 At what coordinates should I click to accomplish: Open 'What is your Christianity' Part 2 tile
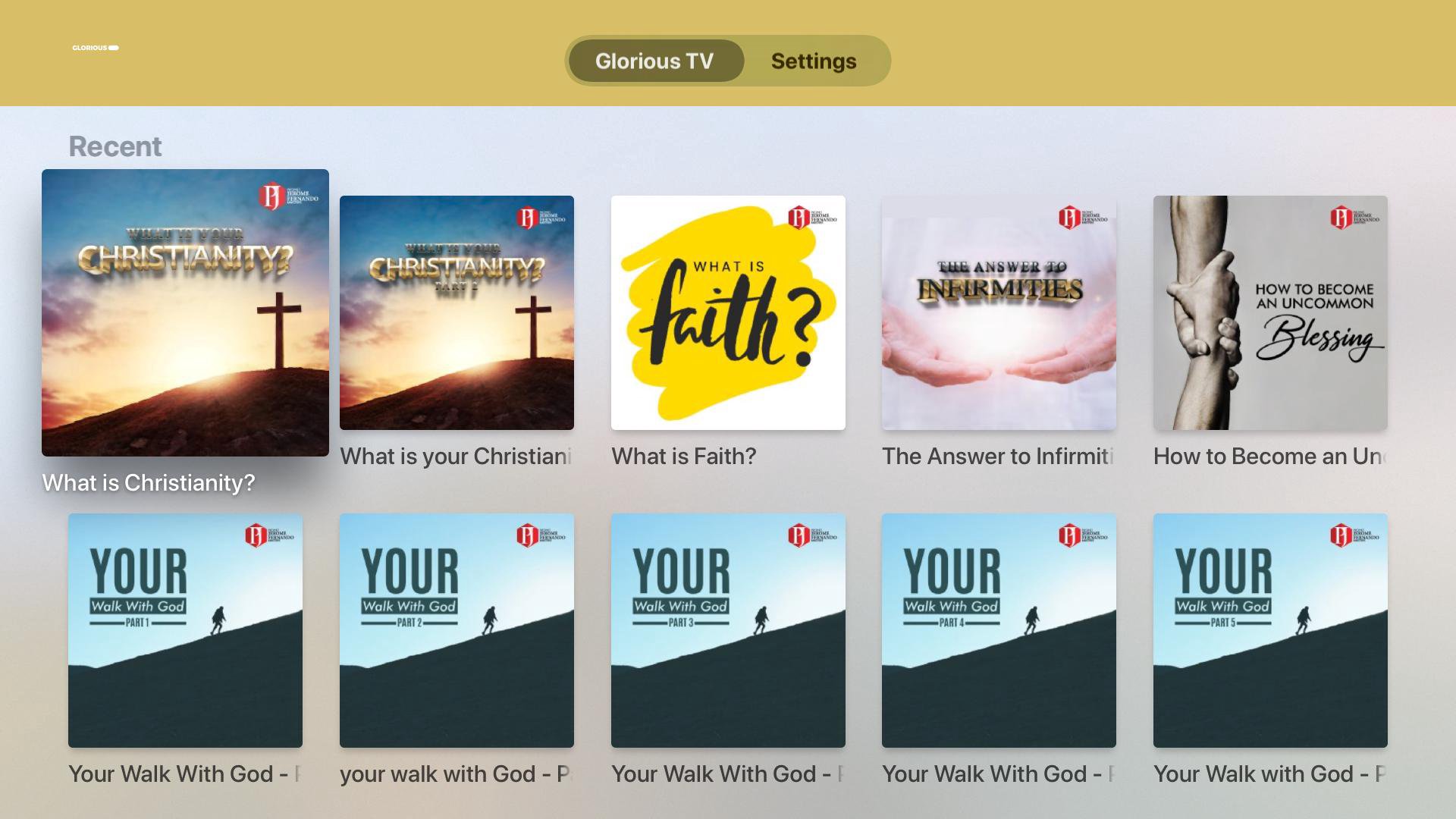pos(457,312)
